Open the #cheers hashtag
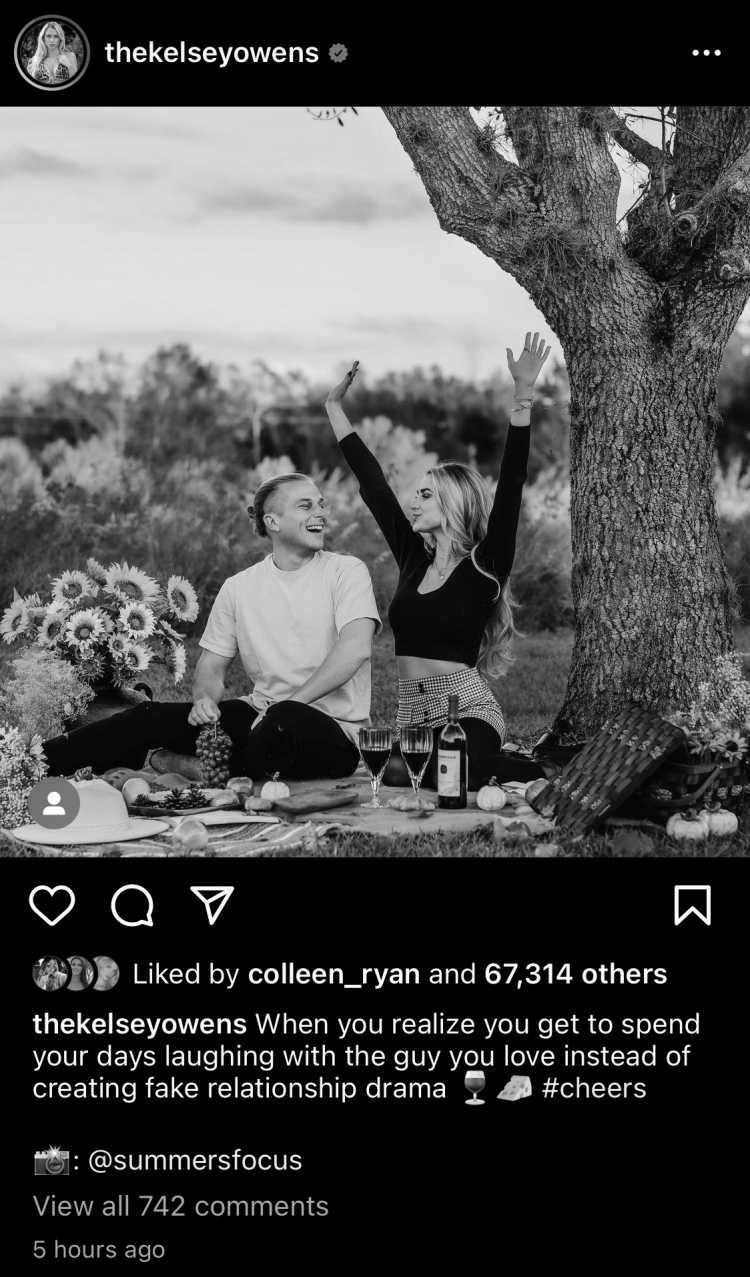 pyautogui.click(x=594, y=1088)
